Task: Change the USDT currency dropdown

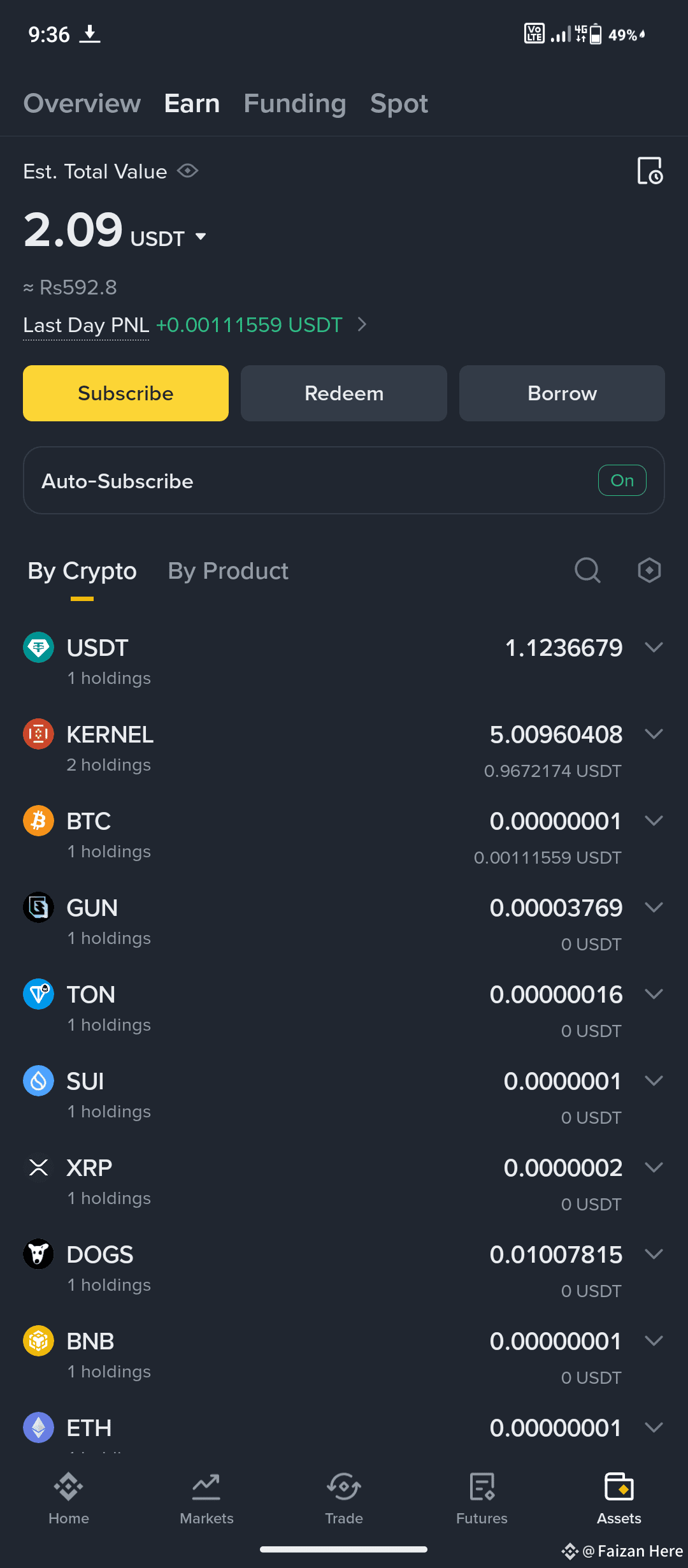Action: (168, 238)
